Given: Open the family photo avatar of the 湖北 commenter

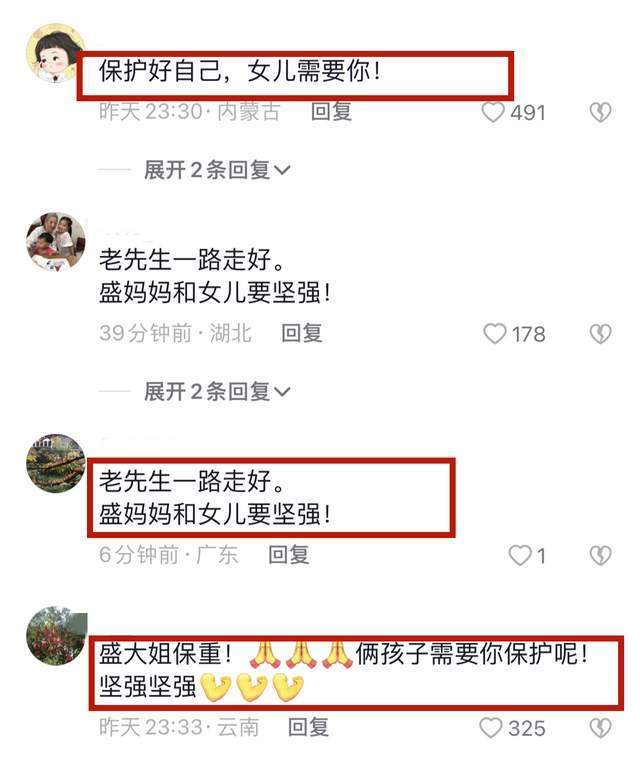Looking at the screenshot, I should pyautogui.click(x=54, y=241).
